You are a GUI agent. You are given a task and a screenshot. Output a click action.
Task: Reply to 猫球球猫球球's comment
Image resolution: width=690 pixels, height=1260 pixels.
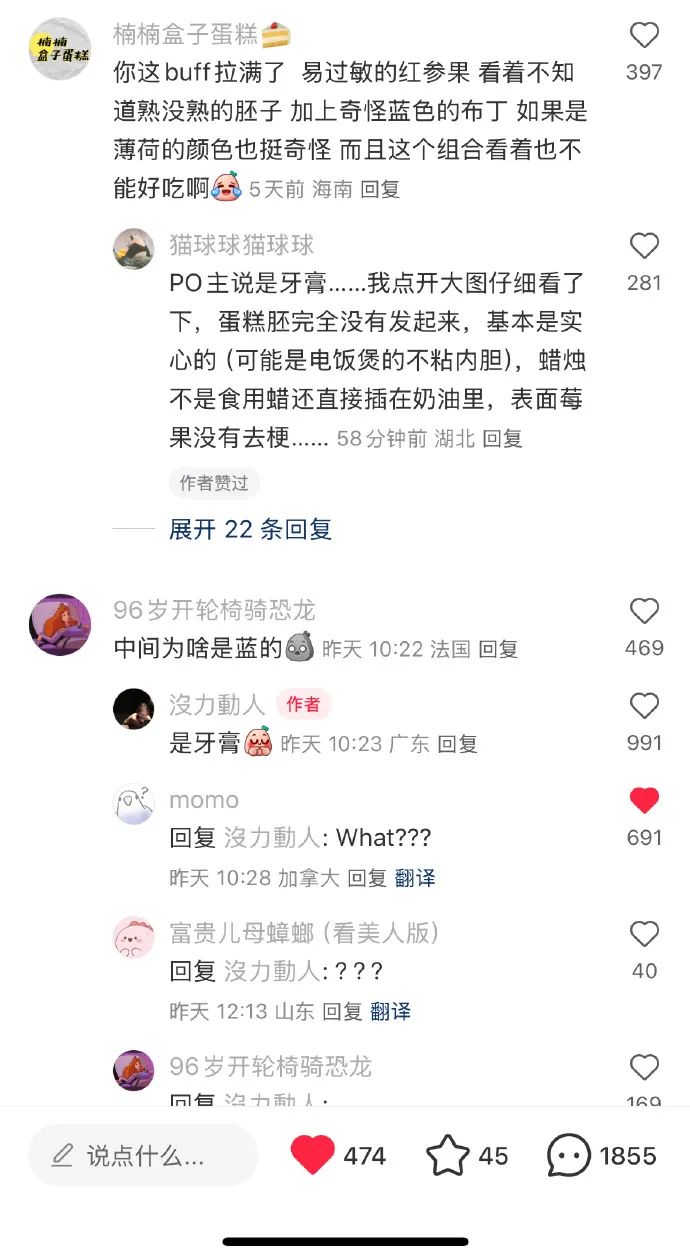click(x=502, y=438)
